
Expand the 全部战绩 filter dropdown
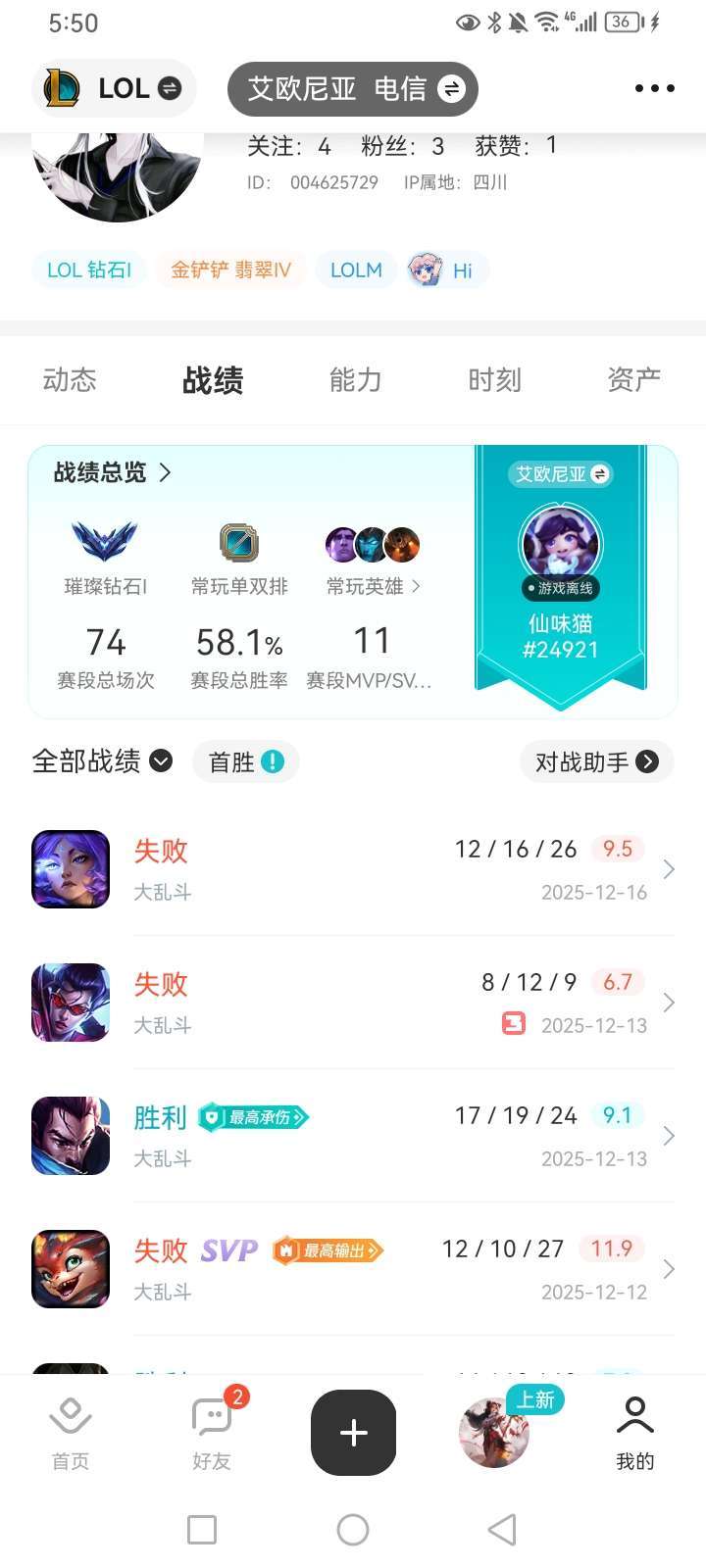102,761
